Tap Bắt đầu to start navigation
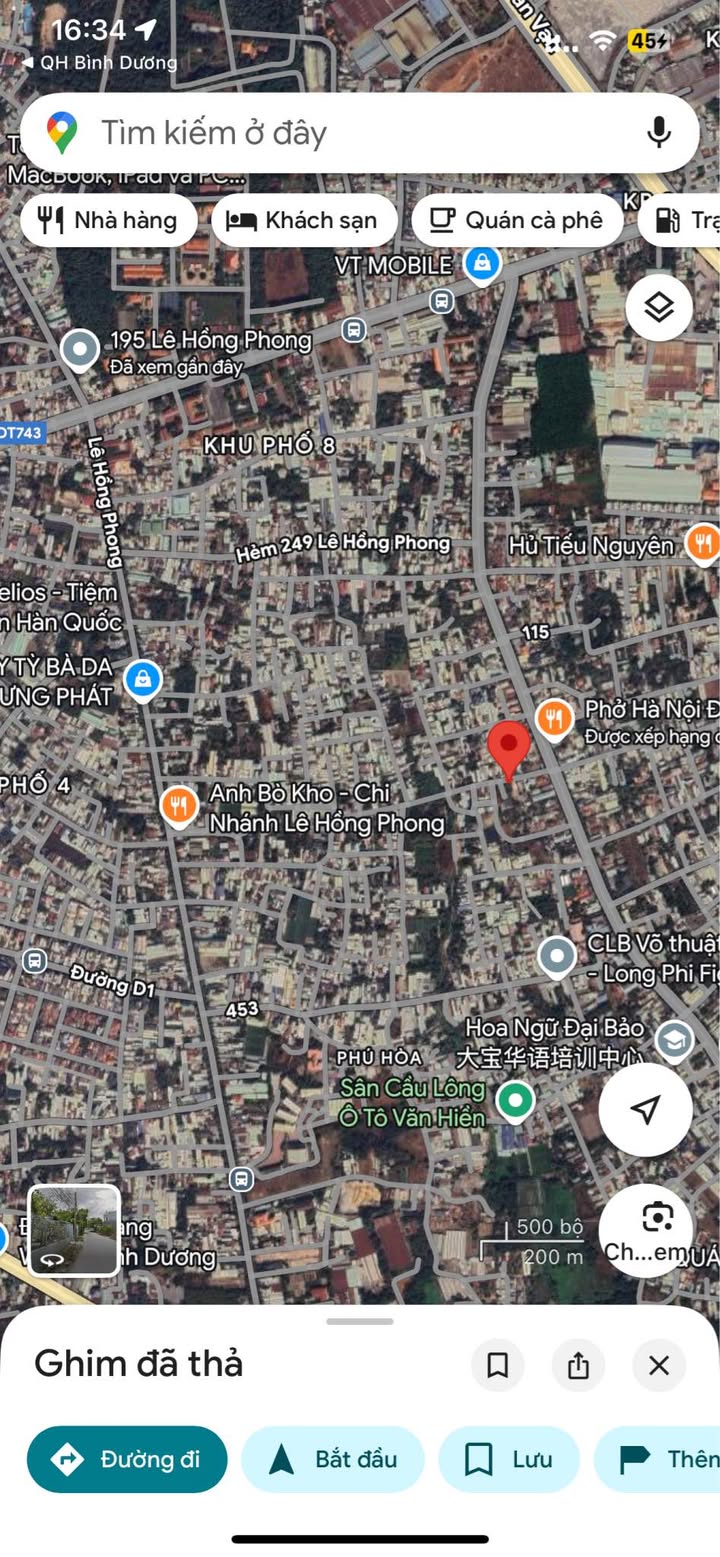Viewport: 720px width, 1557px height. coord(333,1459)
